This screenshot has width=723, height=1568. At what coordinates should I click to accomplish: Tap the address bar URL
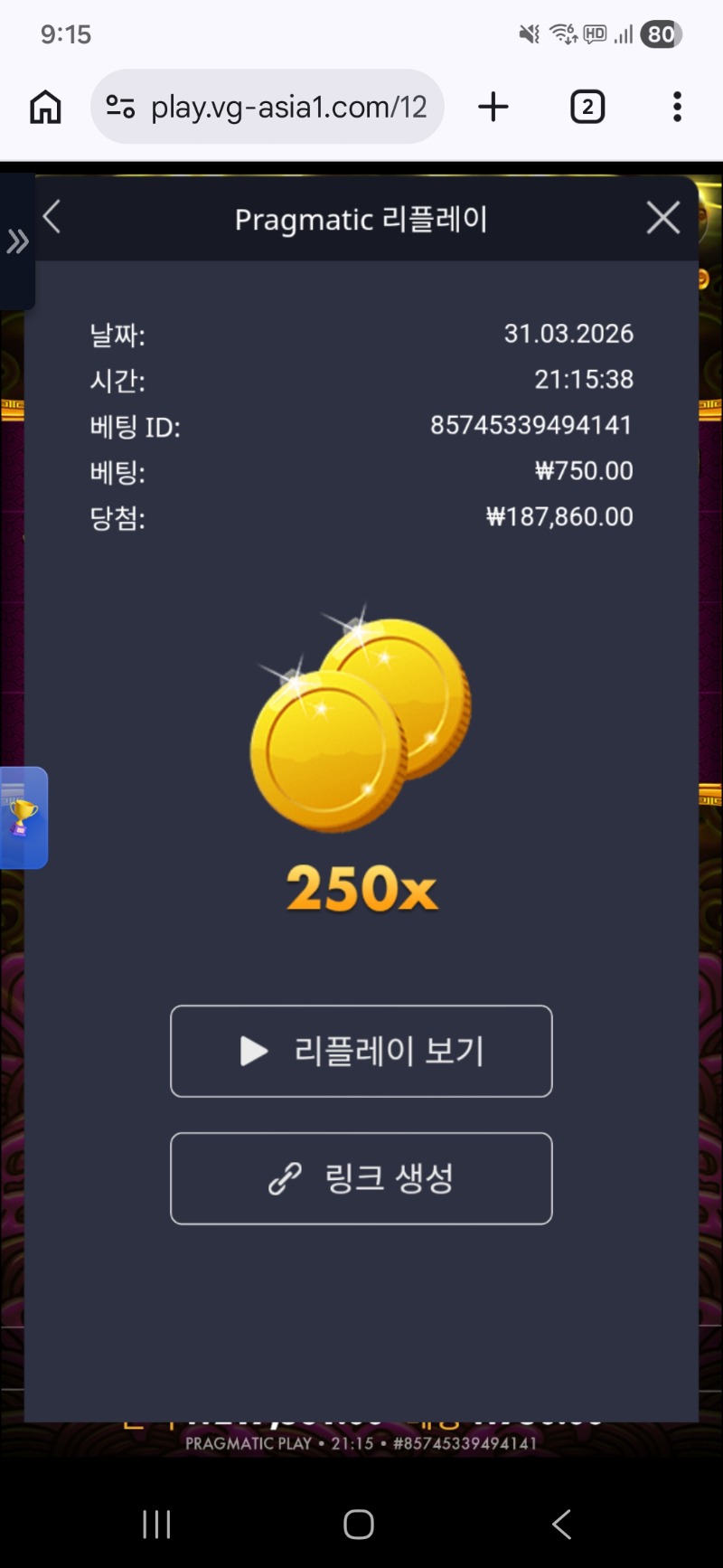point(287,108)
